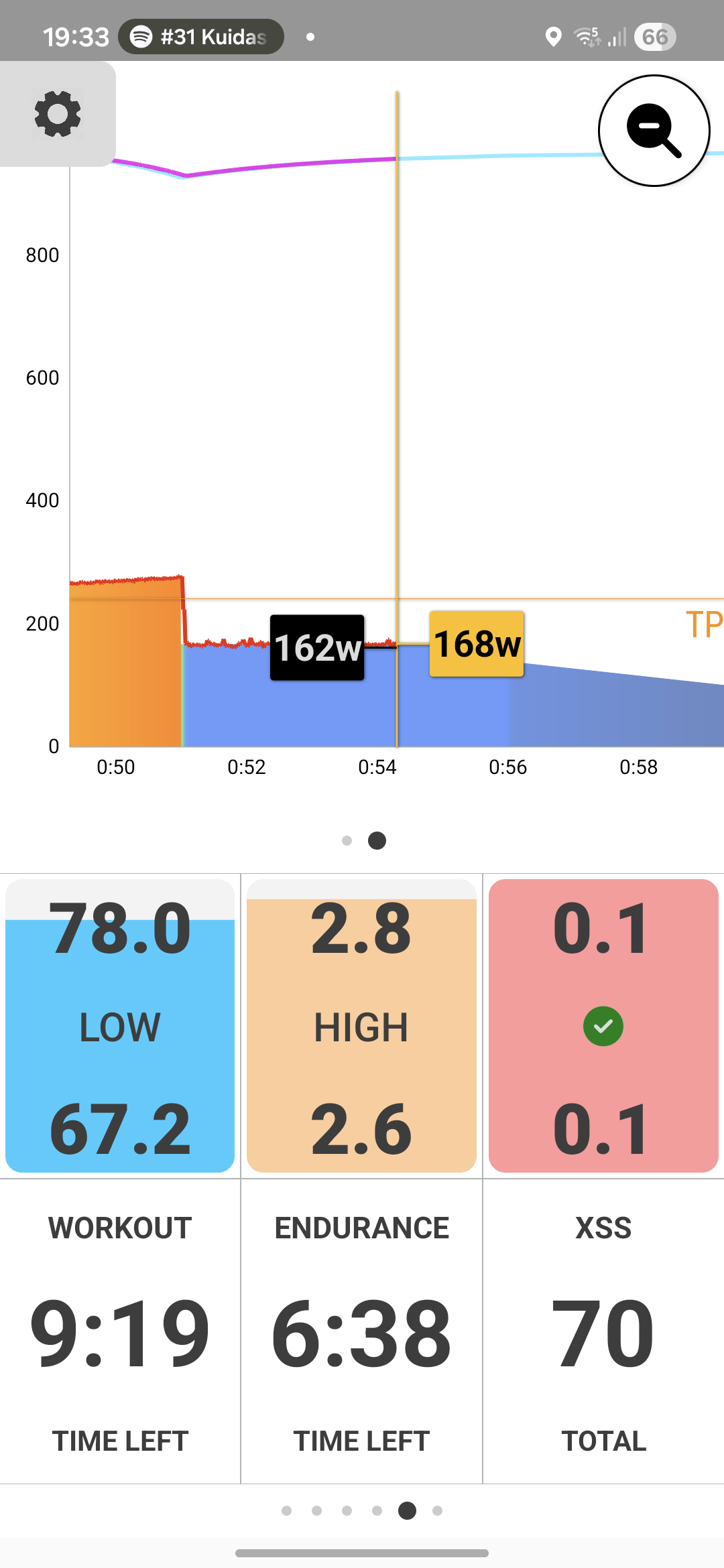
Task: Open the settings gear
Action: 58,114
